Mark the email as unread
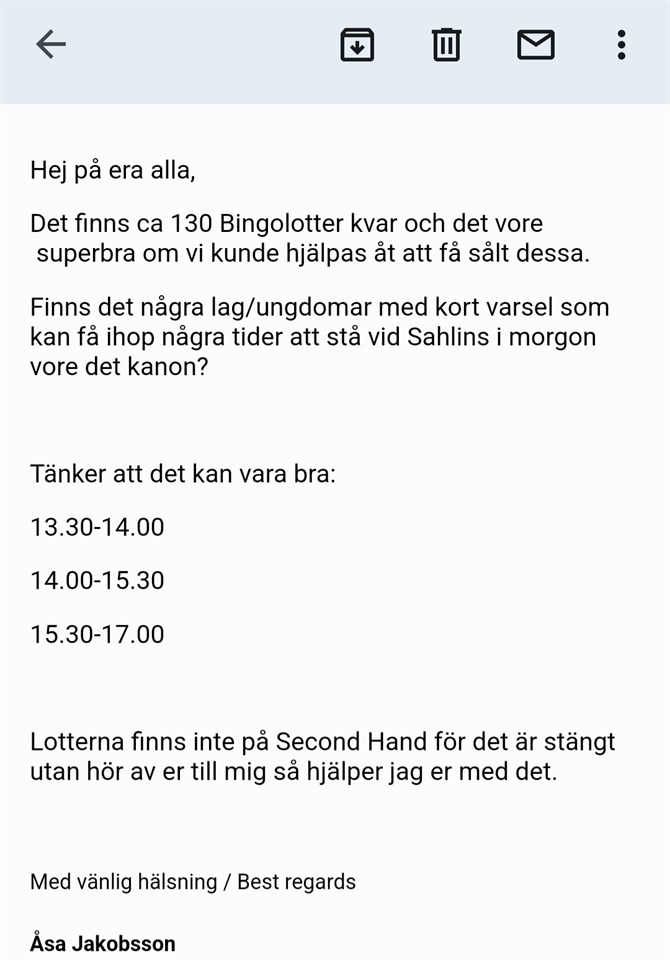This screenshot has width=670, height=960. (x=536, y=45)
